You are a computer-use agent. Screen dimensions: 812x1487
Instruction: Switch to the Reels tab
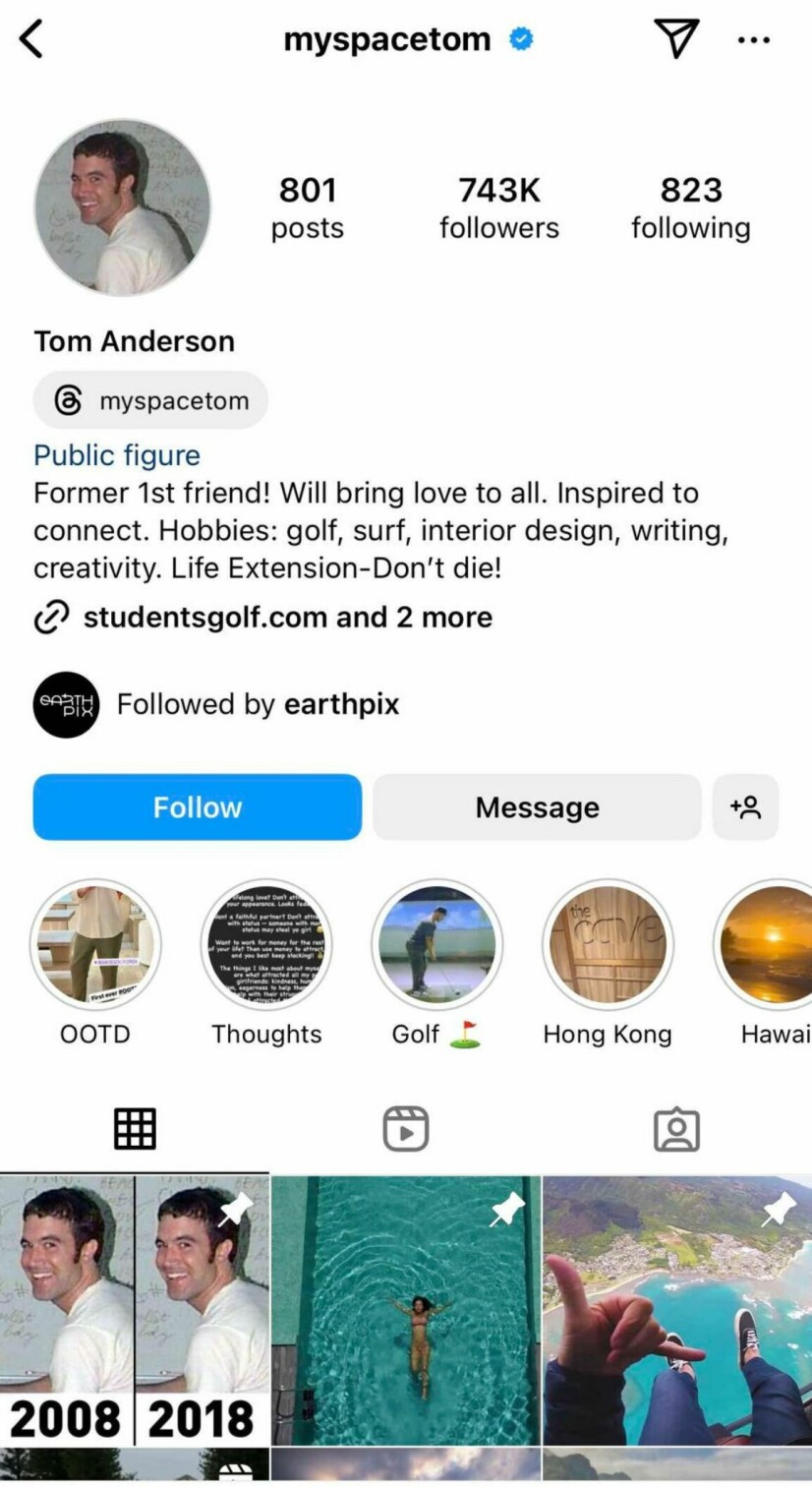point(406,1128)
